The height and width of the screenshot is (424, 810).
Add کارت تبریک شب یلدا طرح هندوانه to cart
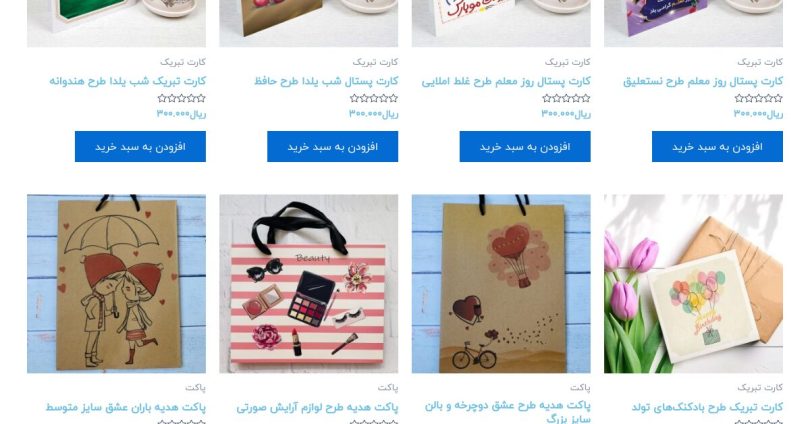(x=140, y=147)
